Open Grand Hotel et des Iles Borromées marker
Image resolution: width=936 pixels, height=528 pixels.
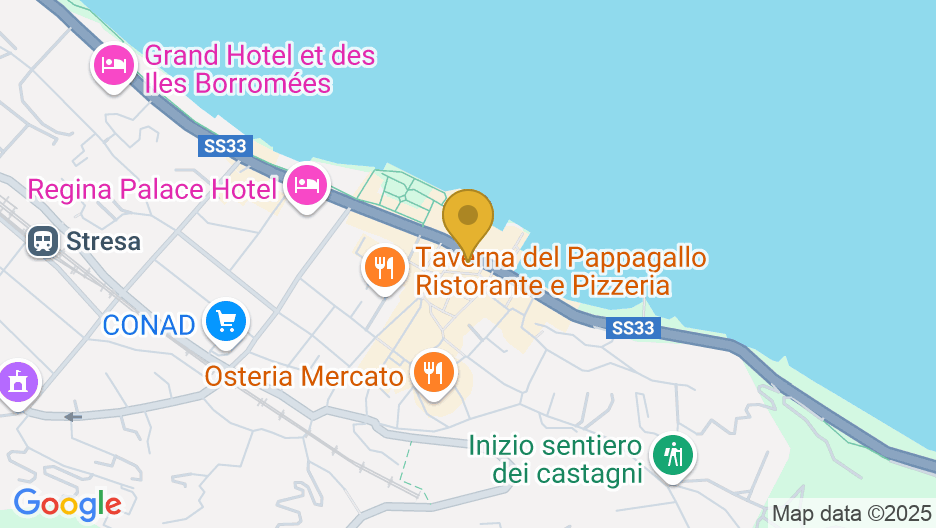[x=114, y=67]
